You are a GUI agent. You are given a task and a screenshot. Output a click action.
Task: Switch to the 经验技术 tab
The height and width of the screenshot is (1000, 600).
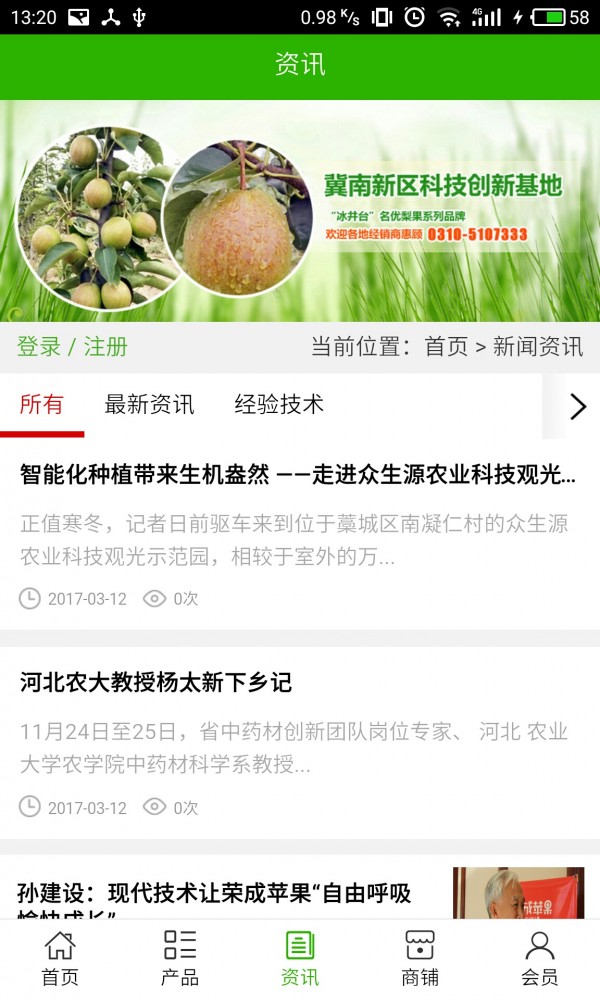click(x=279, y=405)
